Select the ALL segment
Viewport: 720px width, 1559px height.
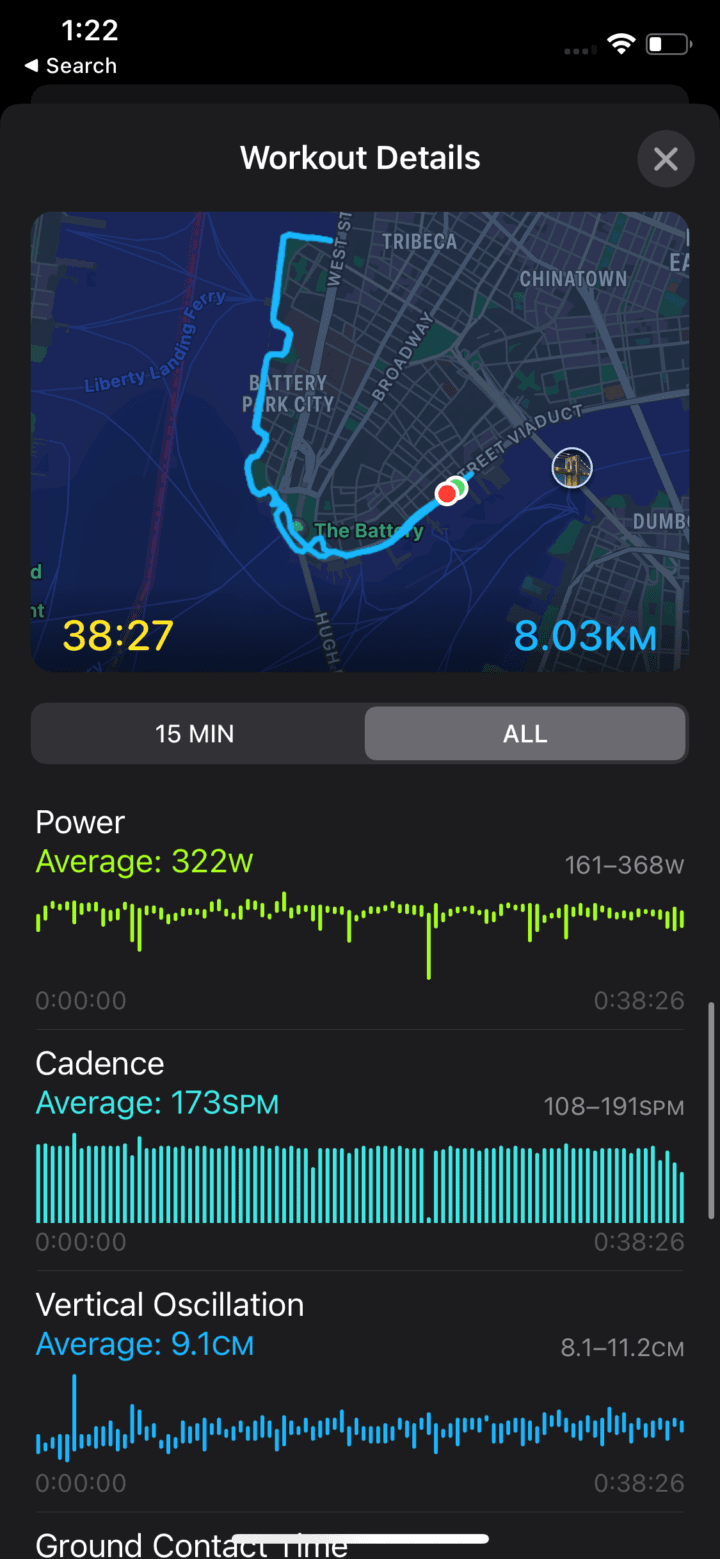(525, 734)
